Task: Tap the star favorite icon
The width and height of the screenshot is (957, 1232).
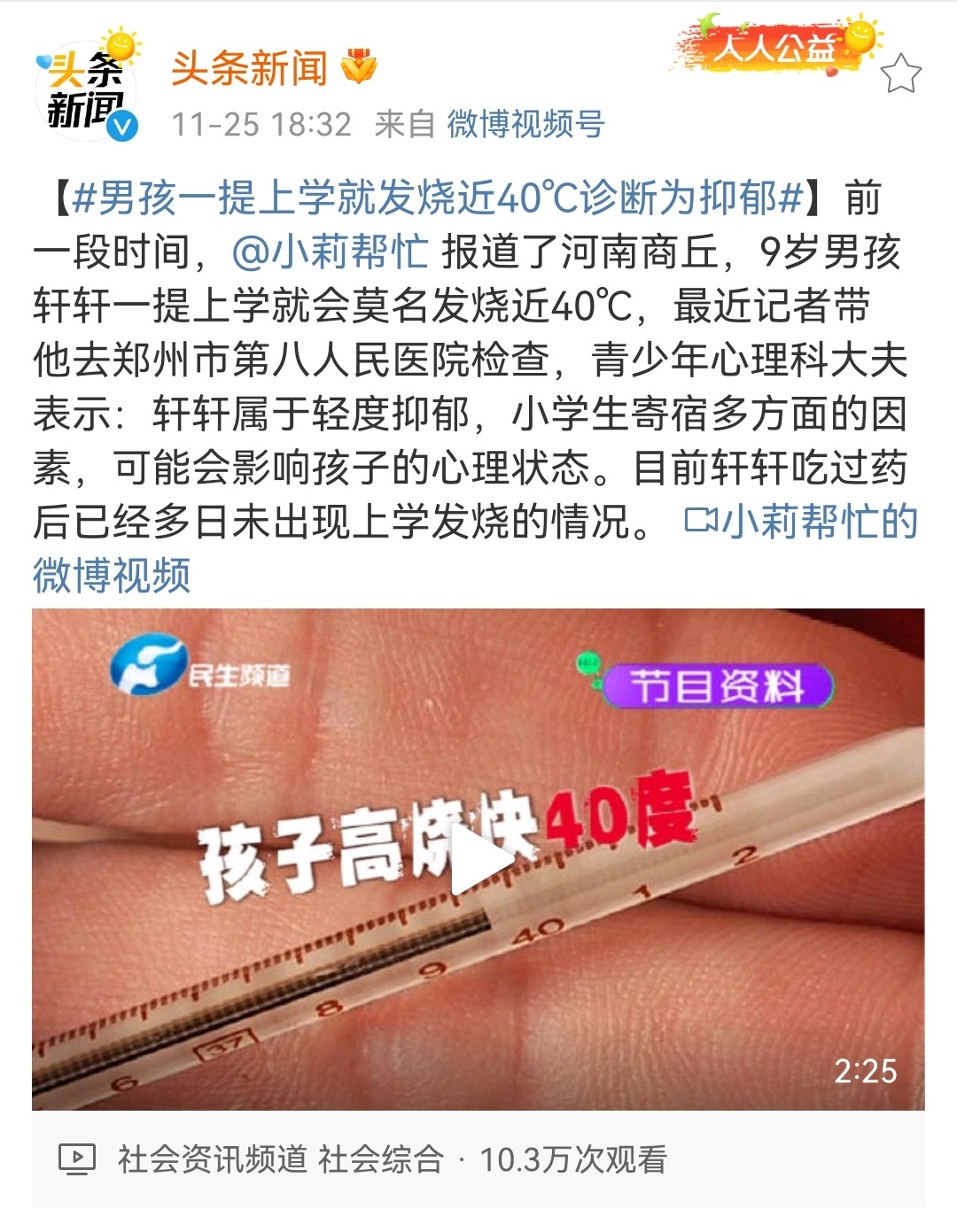Action: coord(901,74)
